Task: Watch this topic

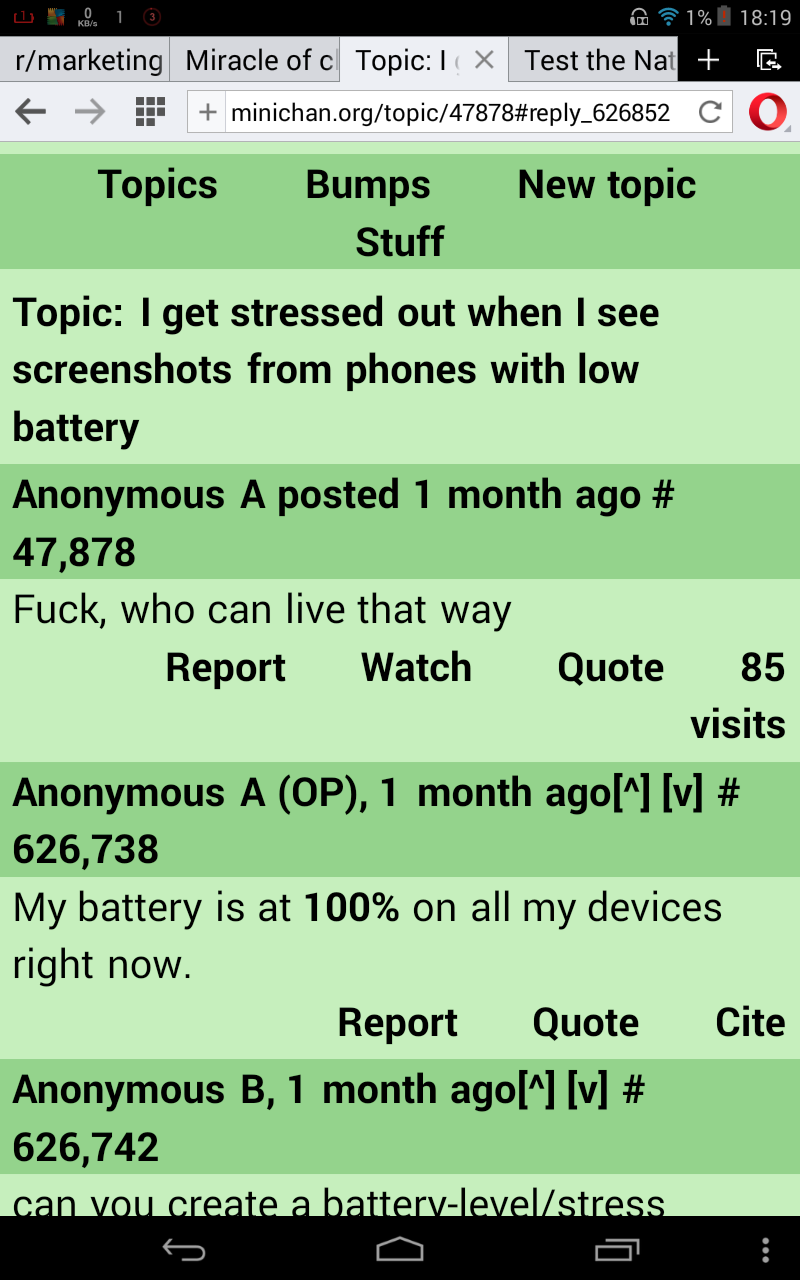Action: 416,668
